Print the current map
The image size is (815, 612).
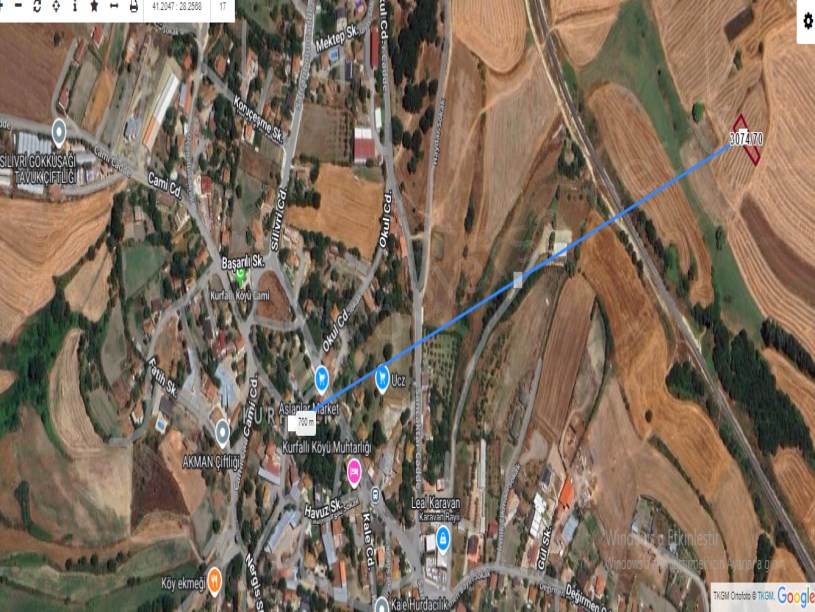[x=133, y=6]
